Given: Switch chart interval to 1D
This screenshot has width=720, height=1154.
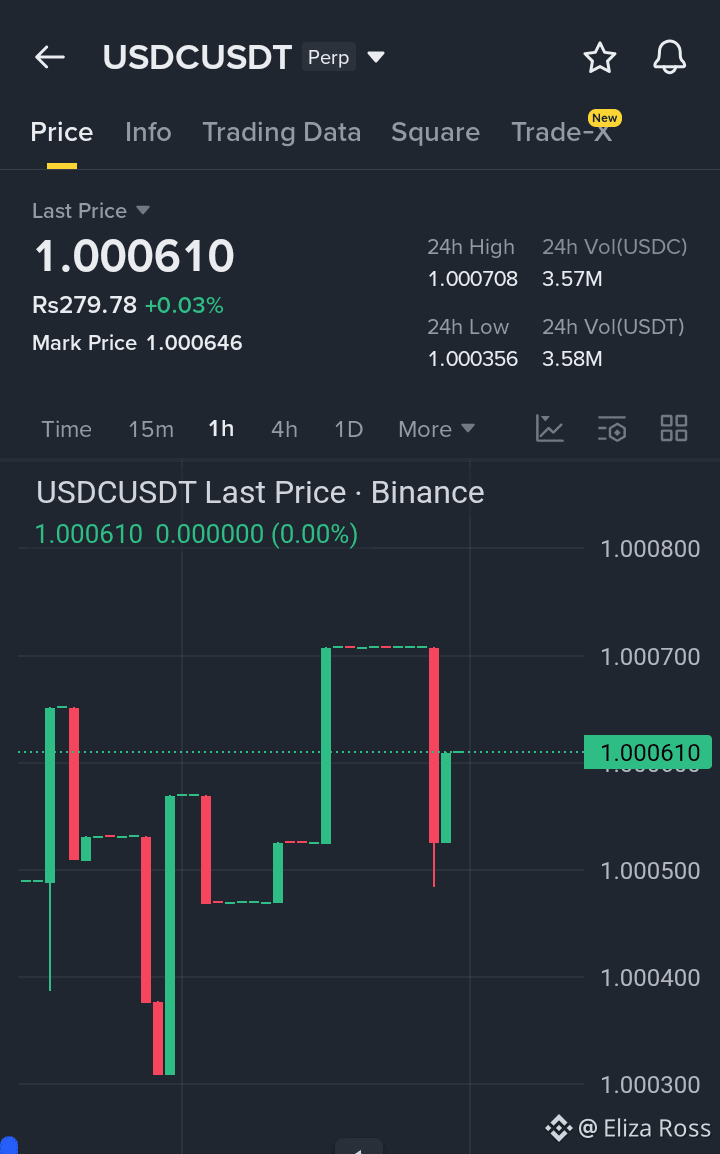Looking at the screenshot, I should point(348,428).
